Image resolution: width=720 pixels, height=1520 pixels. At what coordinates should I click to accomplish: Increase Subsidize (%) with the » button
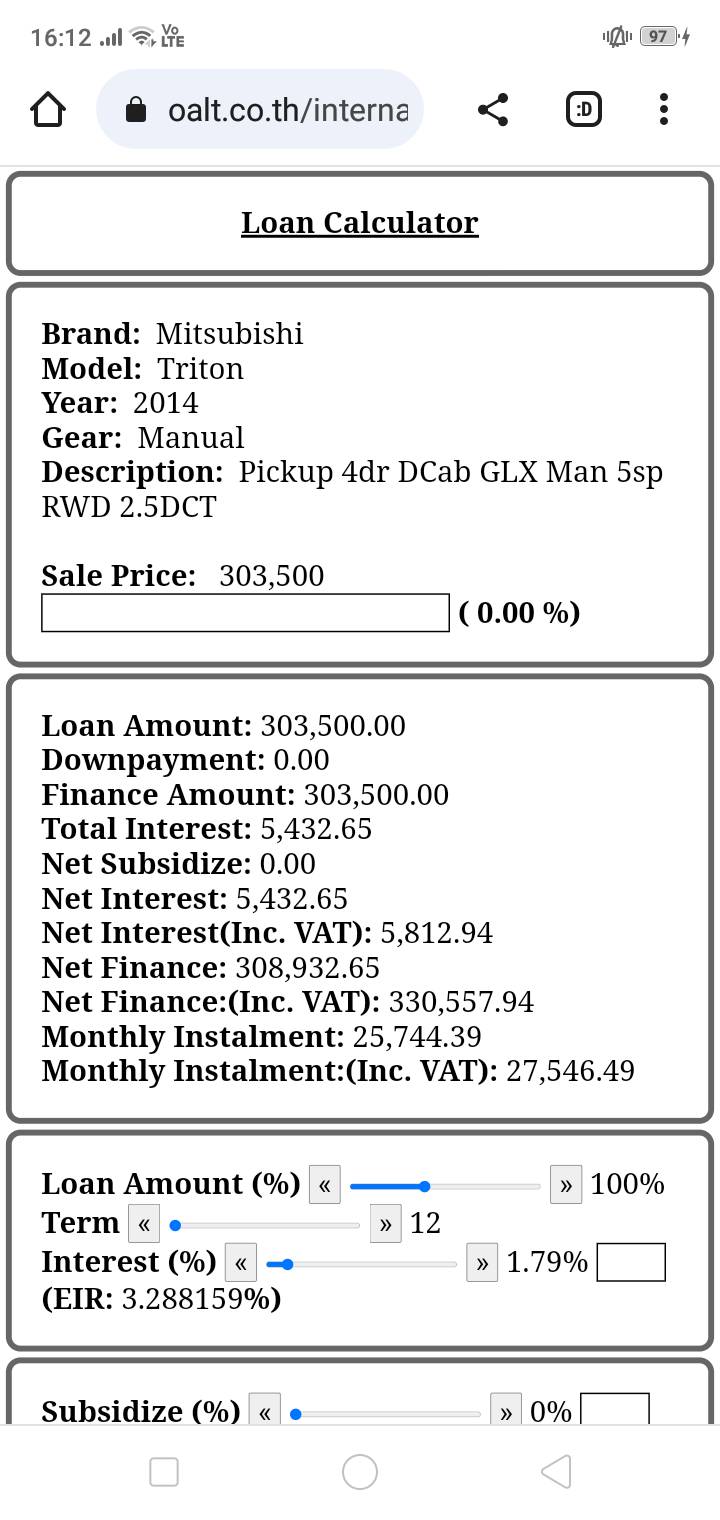[506, 1409]
